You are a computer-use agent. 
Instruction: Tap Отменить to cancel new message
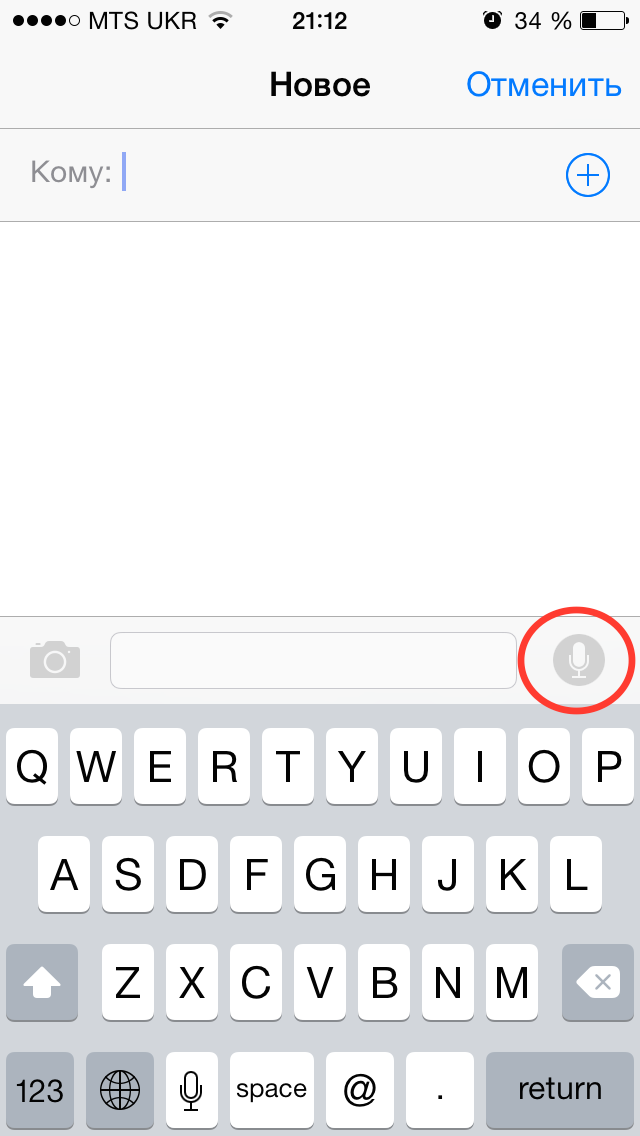pos(544,85)
